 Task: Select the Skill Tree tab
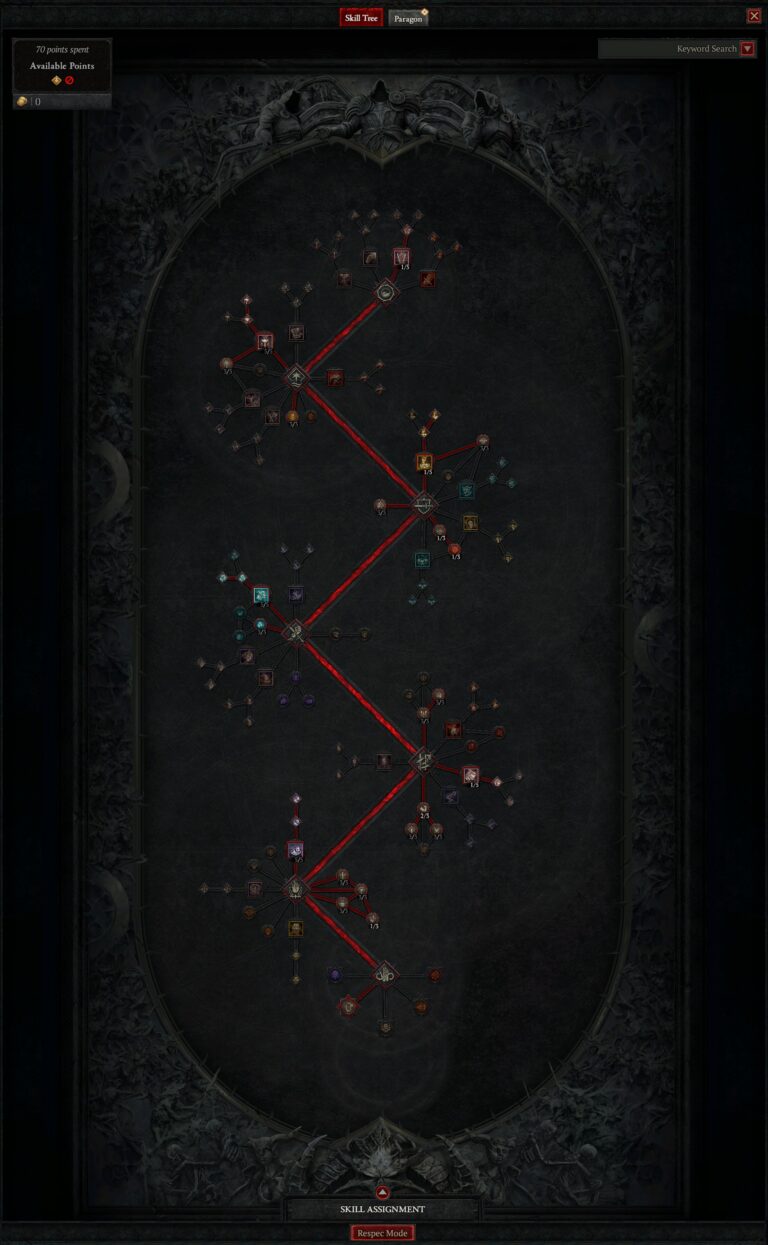[361, 18]
